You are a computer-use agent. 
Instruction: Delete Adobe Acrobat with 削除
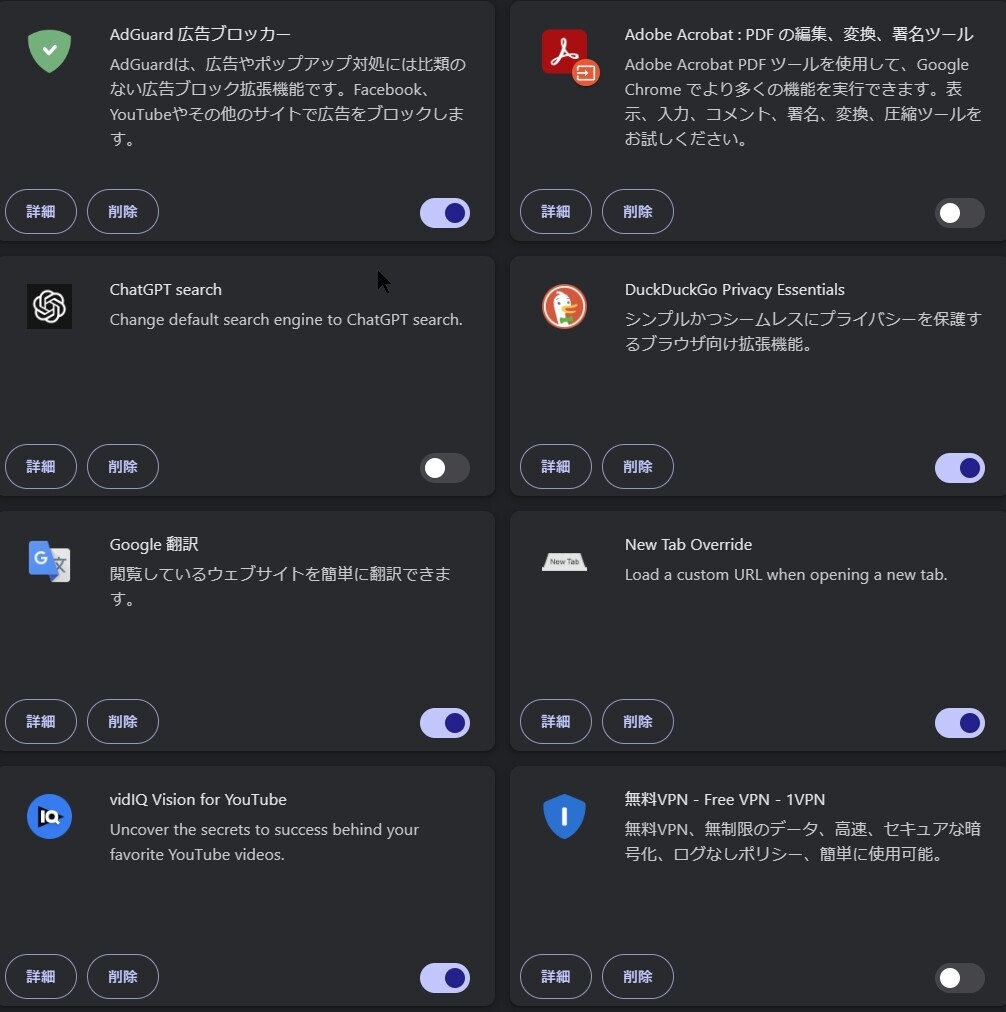pos(638,212)
